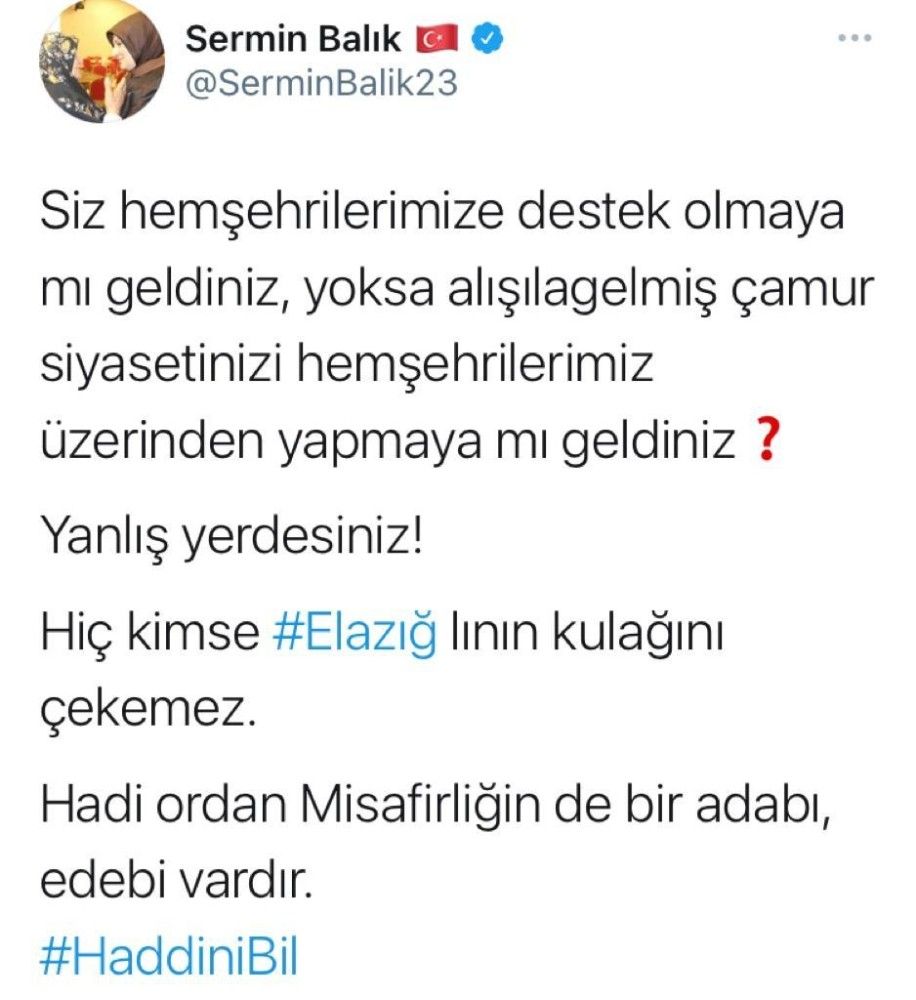Open the tweet's overflow menu
Viewport: 916px width, 1000px height.
855,39
